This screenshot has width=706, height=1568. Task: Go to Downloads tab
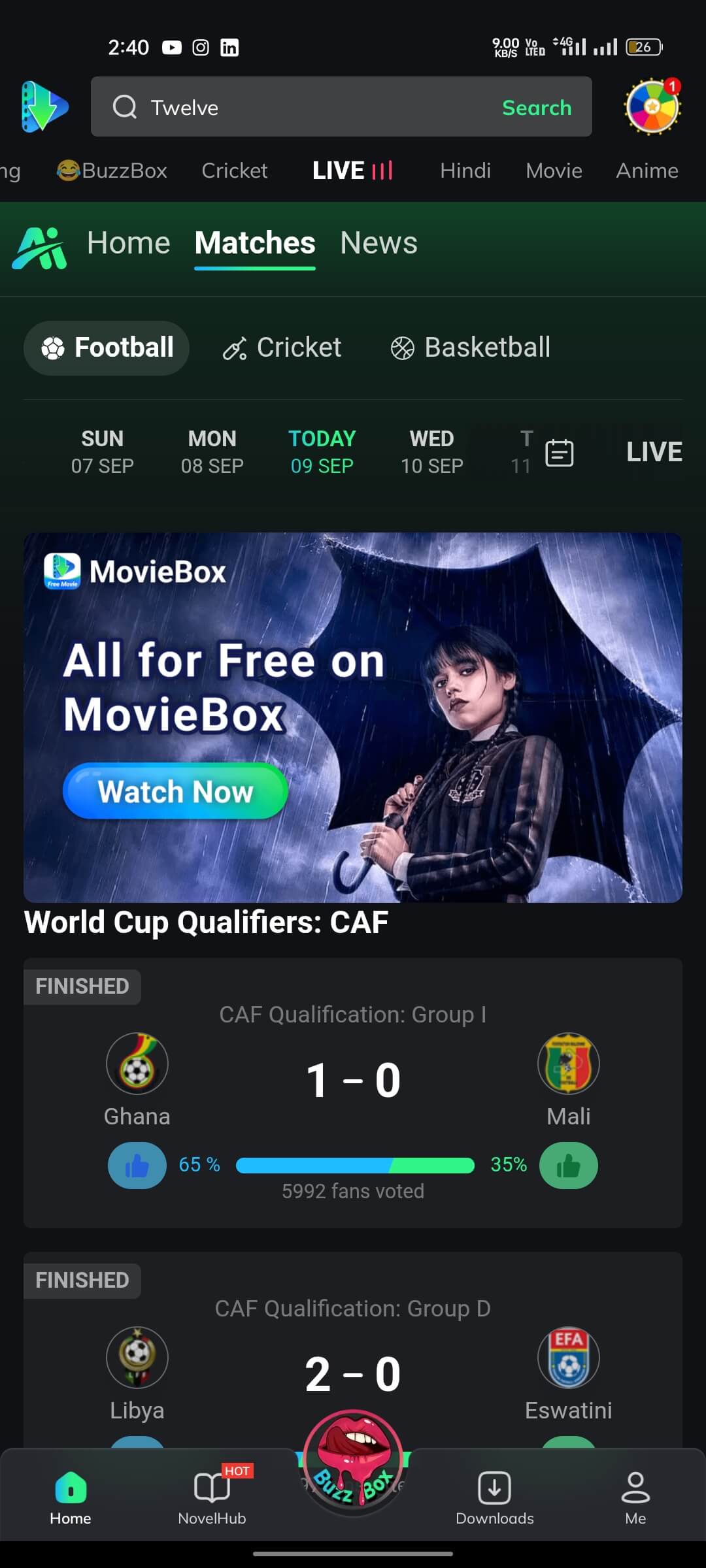[x=494, y=1496]
